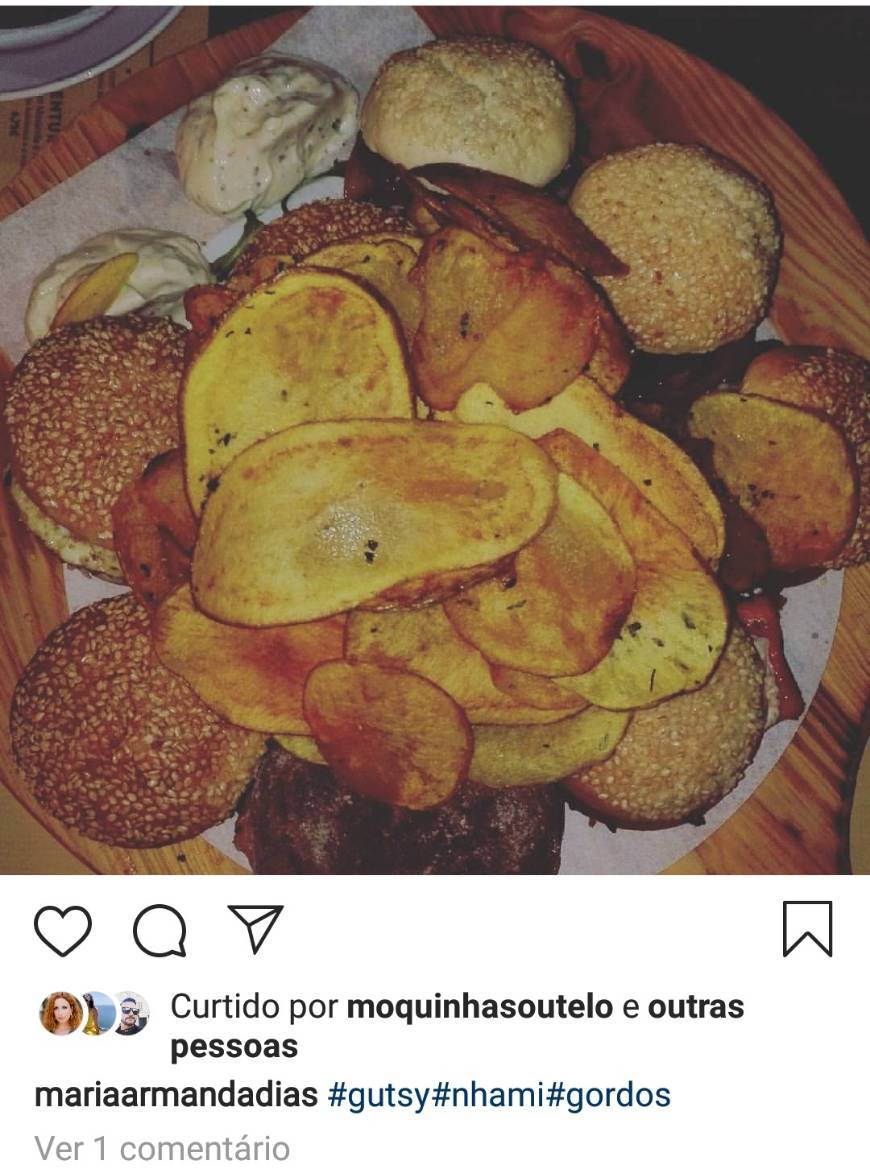Open moquinhasoutelo's profile from likes
The height and width of the screenshot is (1169, 870).
[x=479, y=1007]
